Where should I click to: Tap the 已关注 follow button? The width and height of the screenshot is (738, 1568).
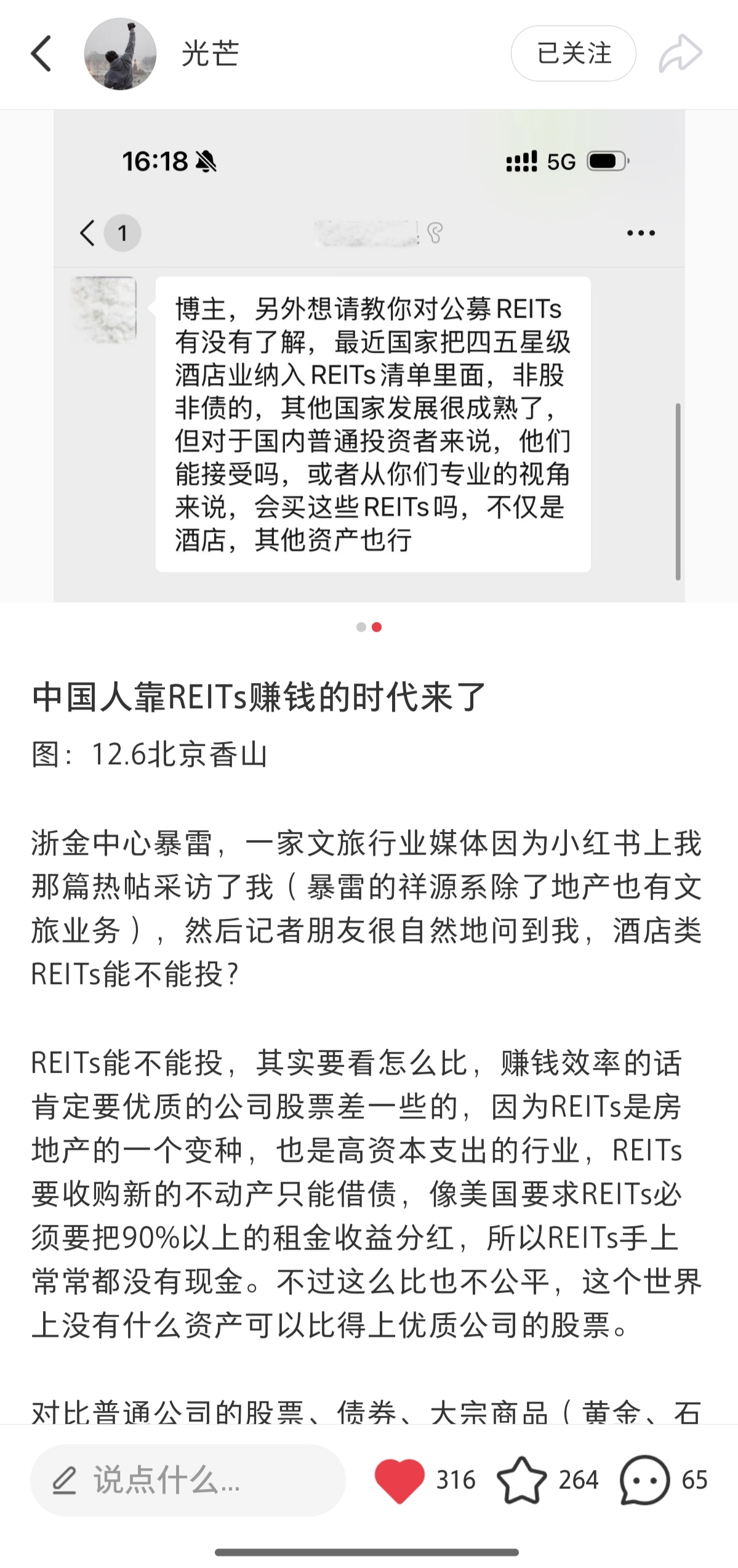click(573, 54)
